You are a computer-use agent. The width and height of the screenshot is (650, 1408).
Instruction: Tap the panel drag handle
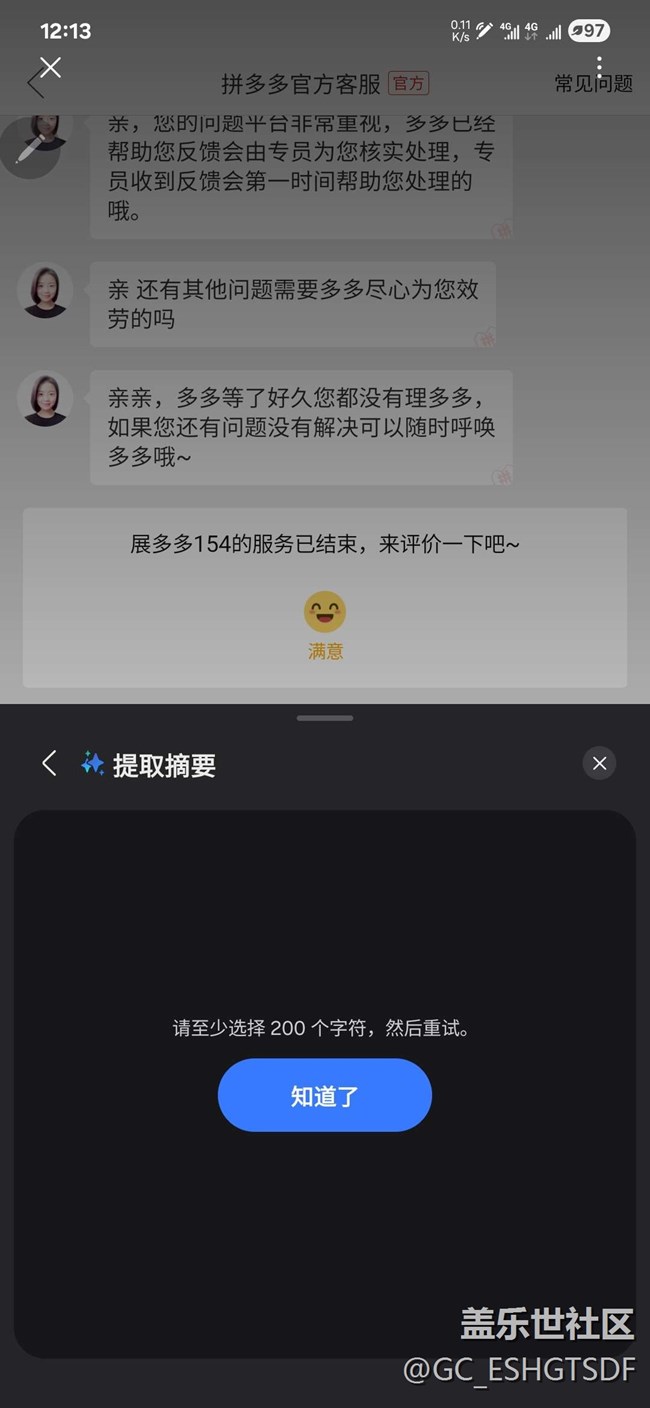coord(325,718)
